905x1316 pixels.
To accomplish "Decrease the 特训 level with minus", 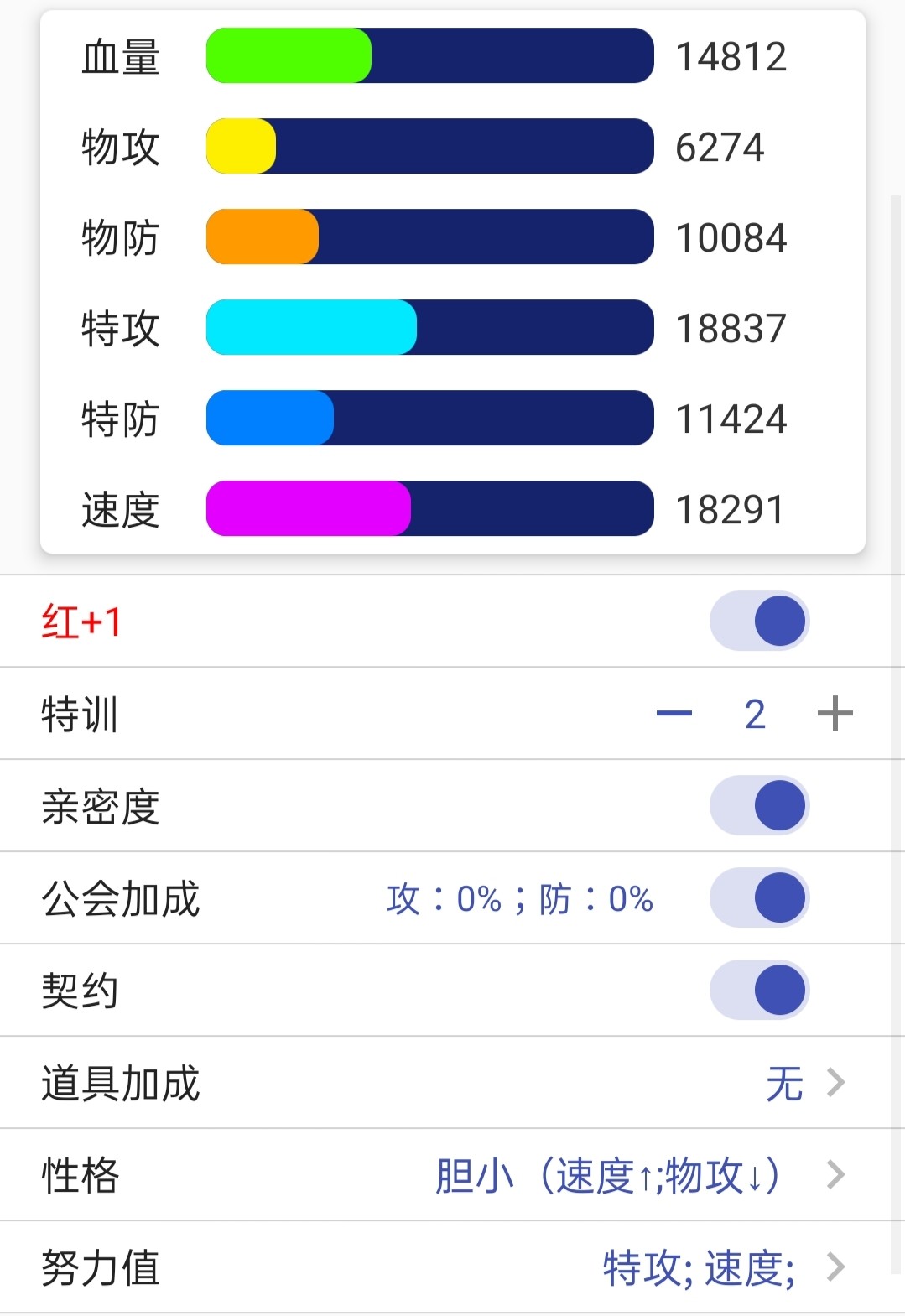I will click(x=674, y=714).
